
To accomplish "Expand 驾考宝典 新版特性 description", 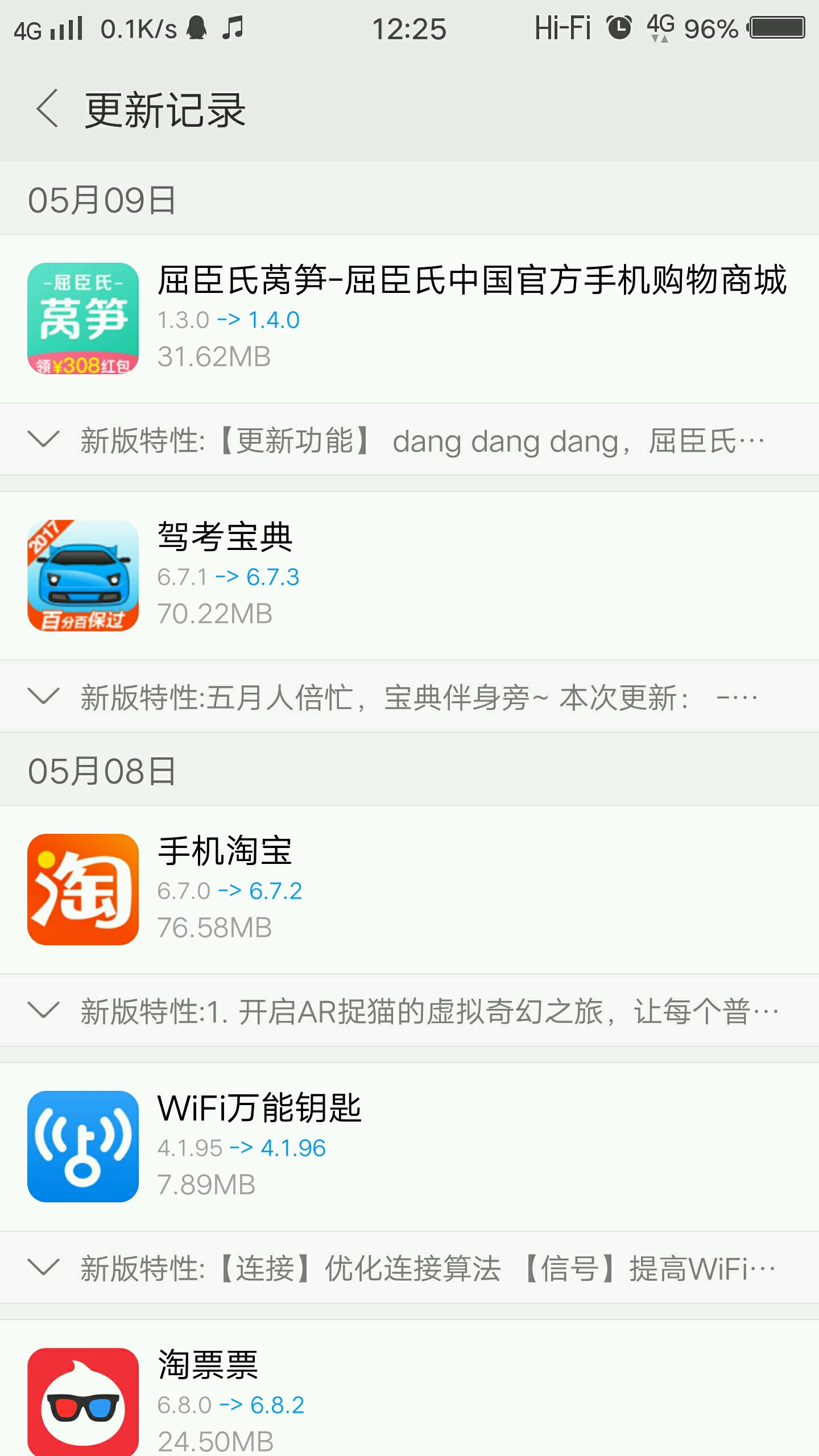I will pos(43,697).
